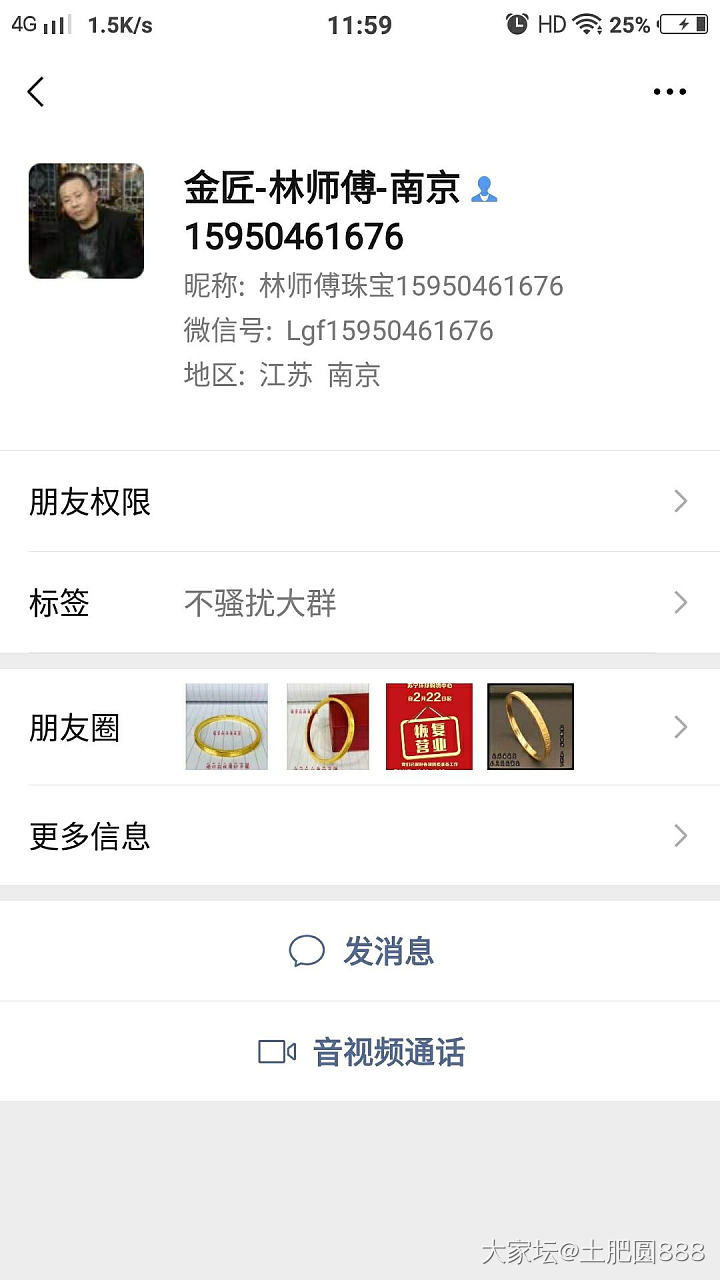Open the three-dot more options menu
The width and height of the screenshot is (720, 1280).
coord(669,92)
